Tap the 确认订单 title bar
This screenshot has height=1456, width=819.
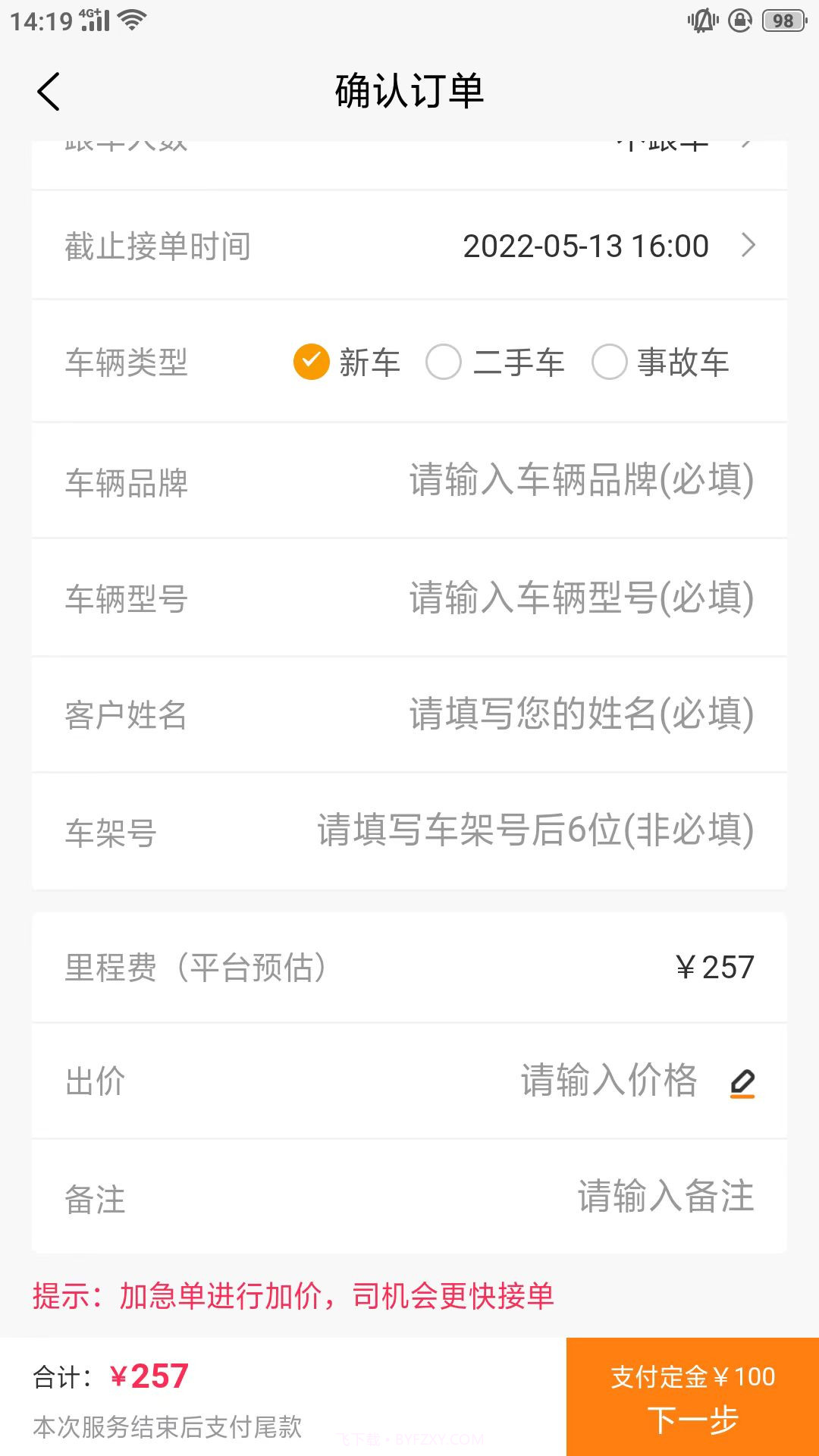tap(409, 91)
